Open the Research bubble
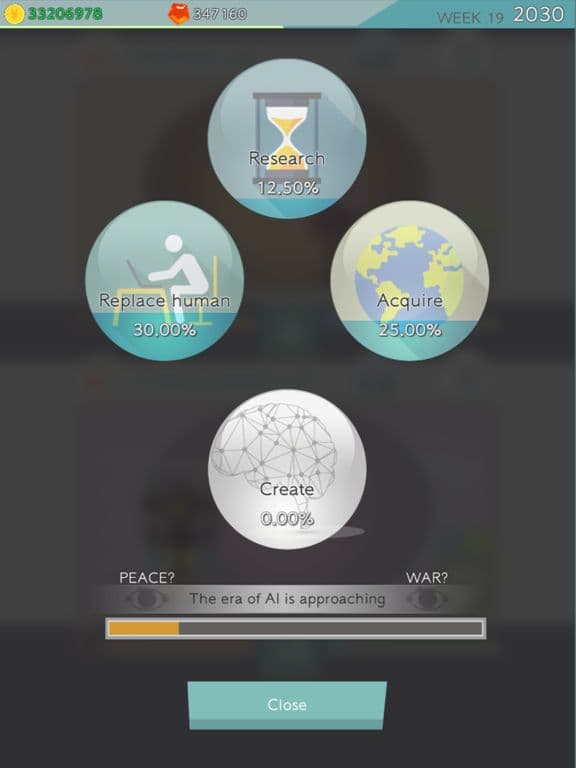Viewport: 576px width, 768px height. [287, 138]
